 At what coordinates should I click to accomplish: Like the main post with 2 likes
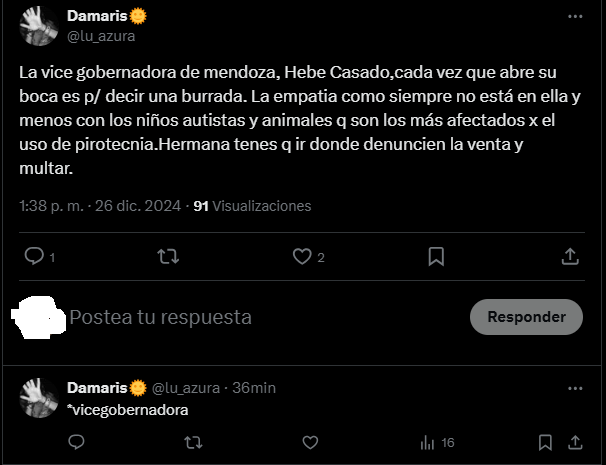[302, 257]
